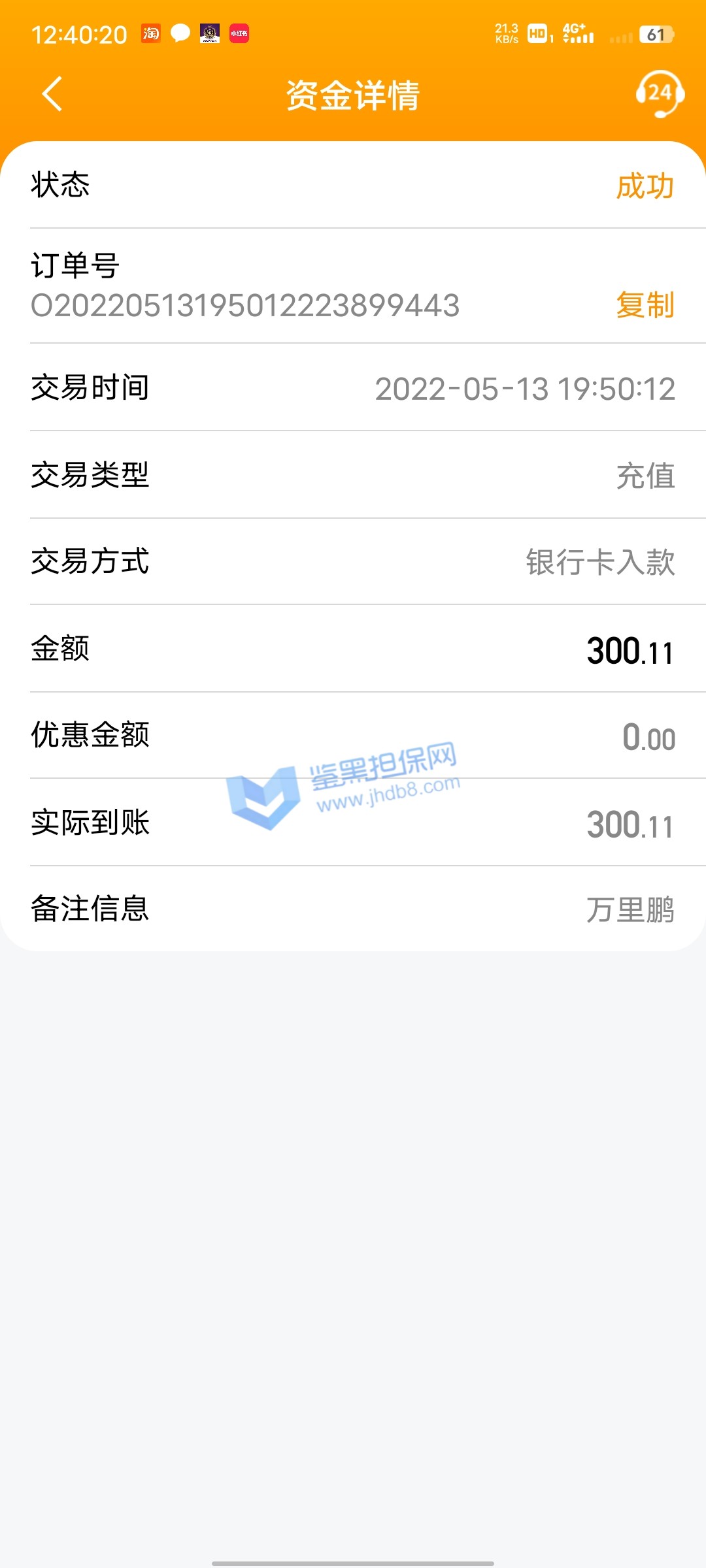Viewport: 706px width, 1568px height.
Task: Open the 24-hour customer service headset
Action: 660,94
